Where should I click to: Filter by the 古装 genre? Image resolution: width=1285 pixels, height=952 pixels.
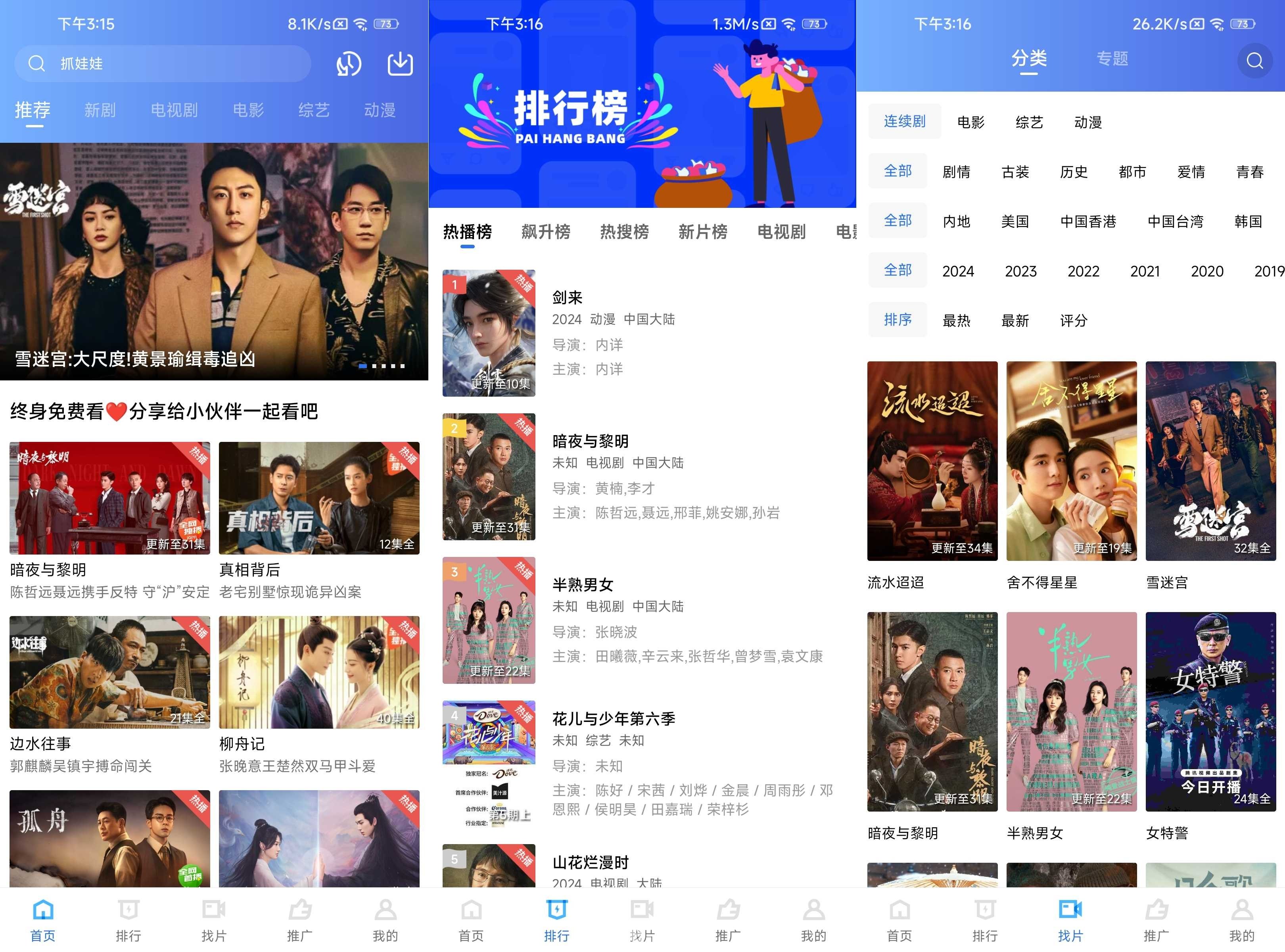(1015, 172)
